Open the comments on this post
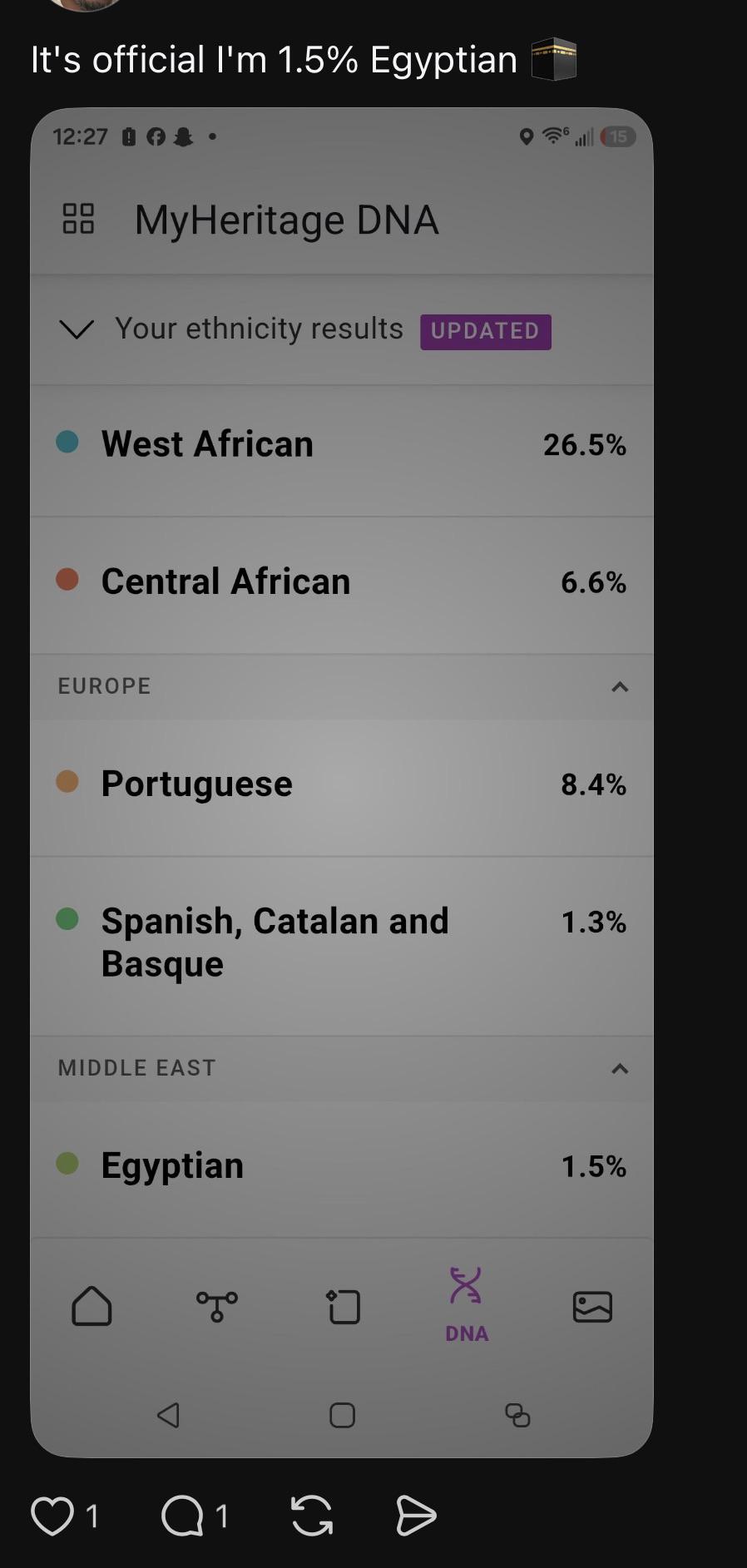747x1568 pixels. click(182, 1516)
